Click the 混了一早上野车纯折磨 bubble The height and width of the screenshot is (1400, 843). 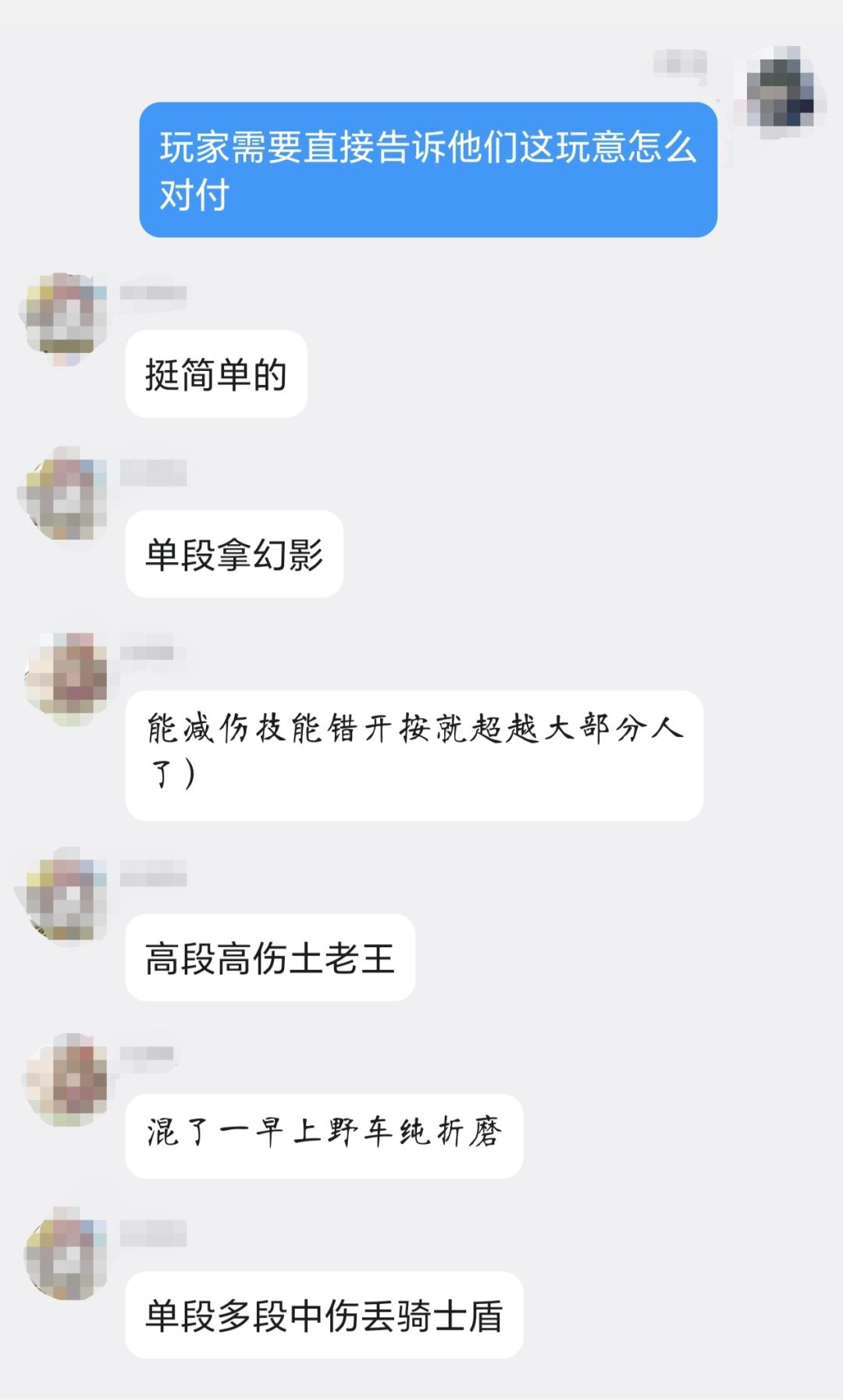tap(328, 1135)
